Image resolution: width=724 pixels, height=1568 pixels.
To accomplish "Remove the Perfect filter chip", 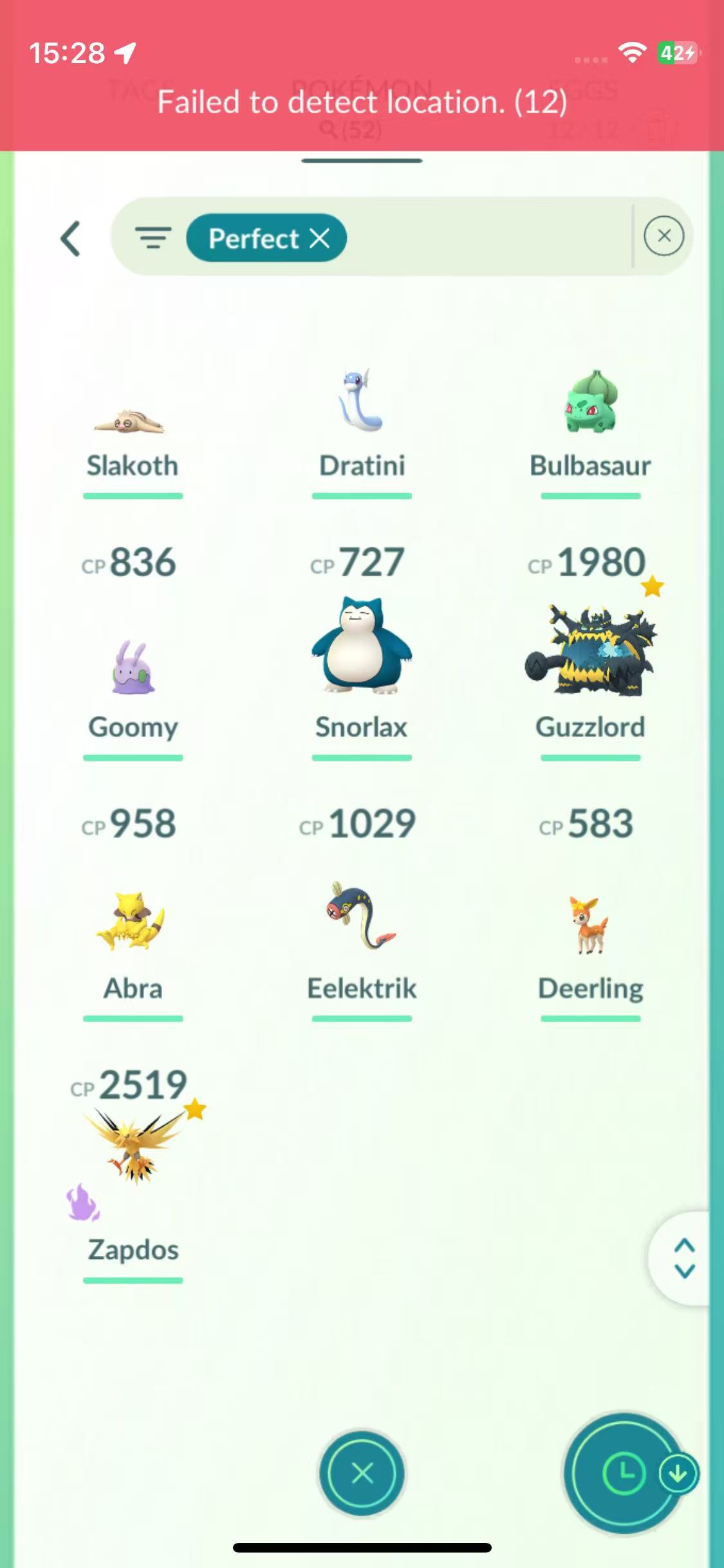I will (320, 238).
